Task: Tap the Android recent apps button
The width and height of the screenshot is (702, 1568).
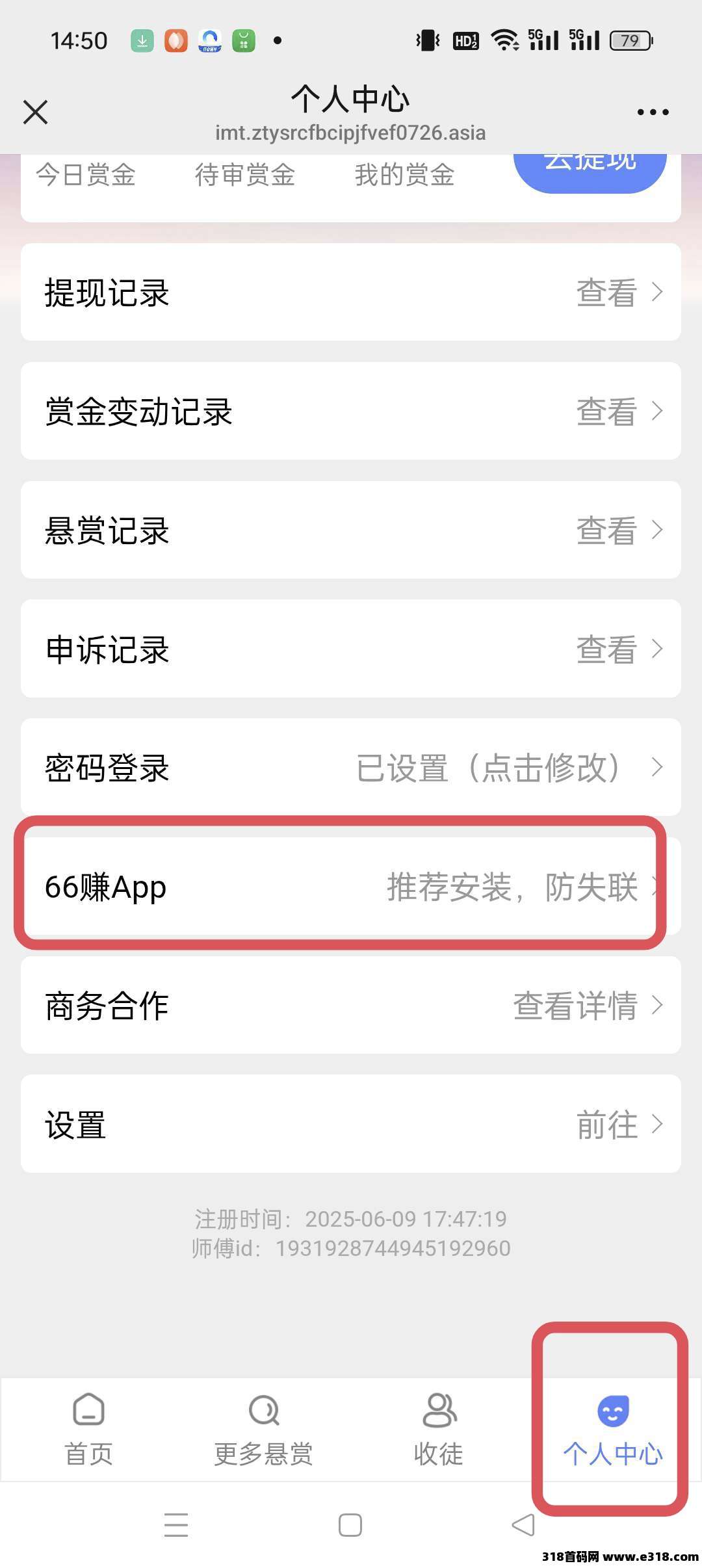Action: tap(177, 1524)
